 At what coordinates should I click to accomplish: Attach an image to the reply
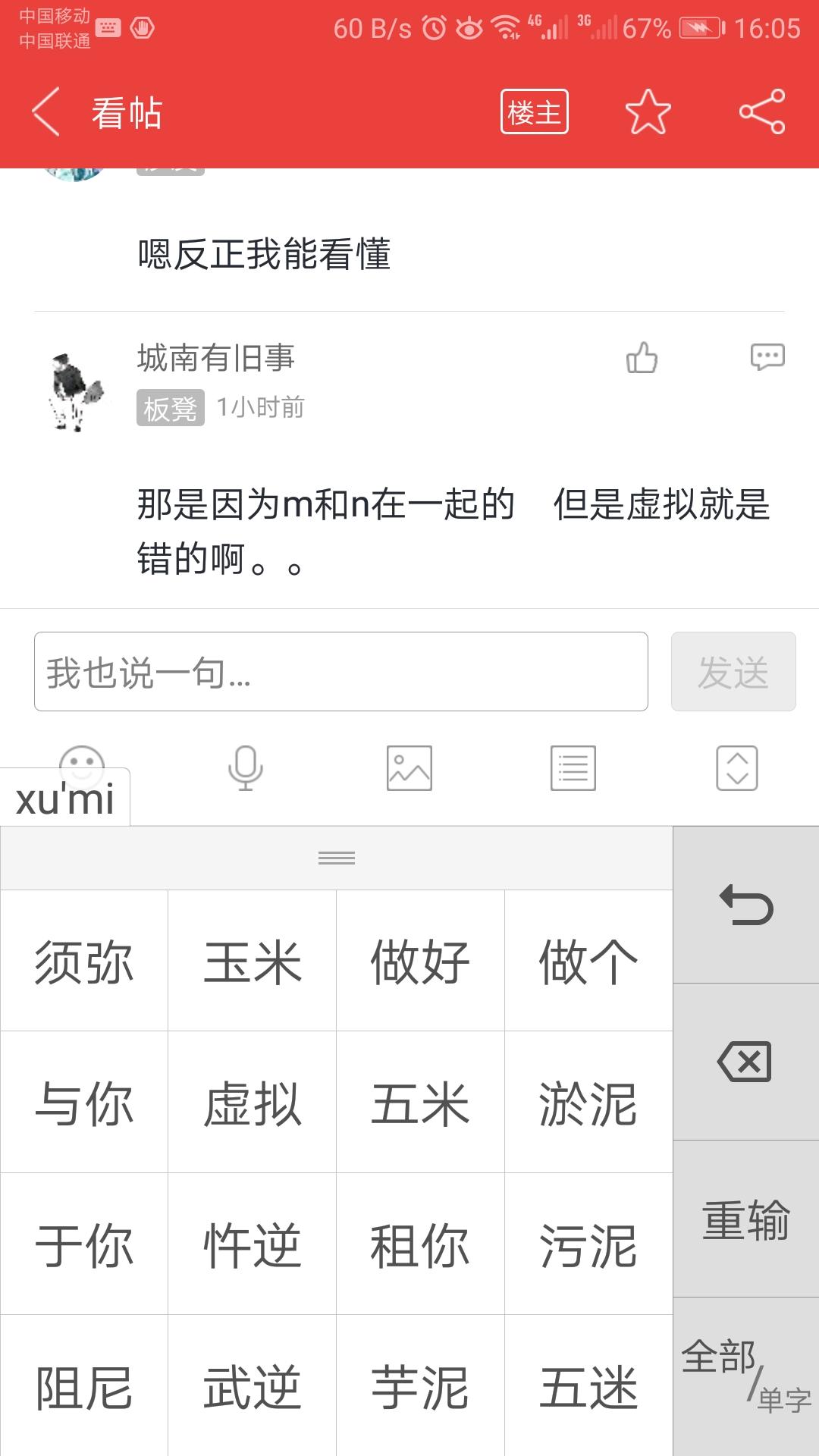[x=409, y=767]
